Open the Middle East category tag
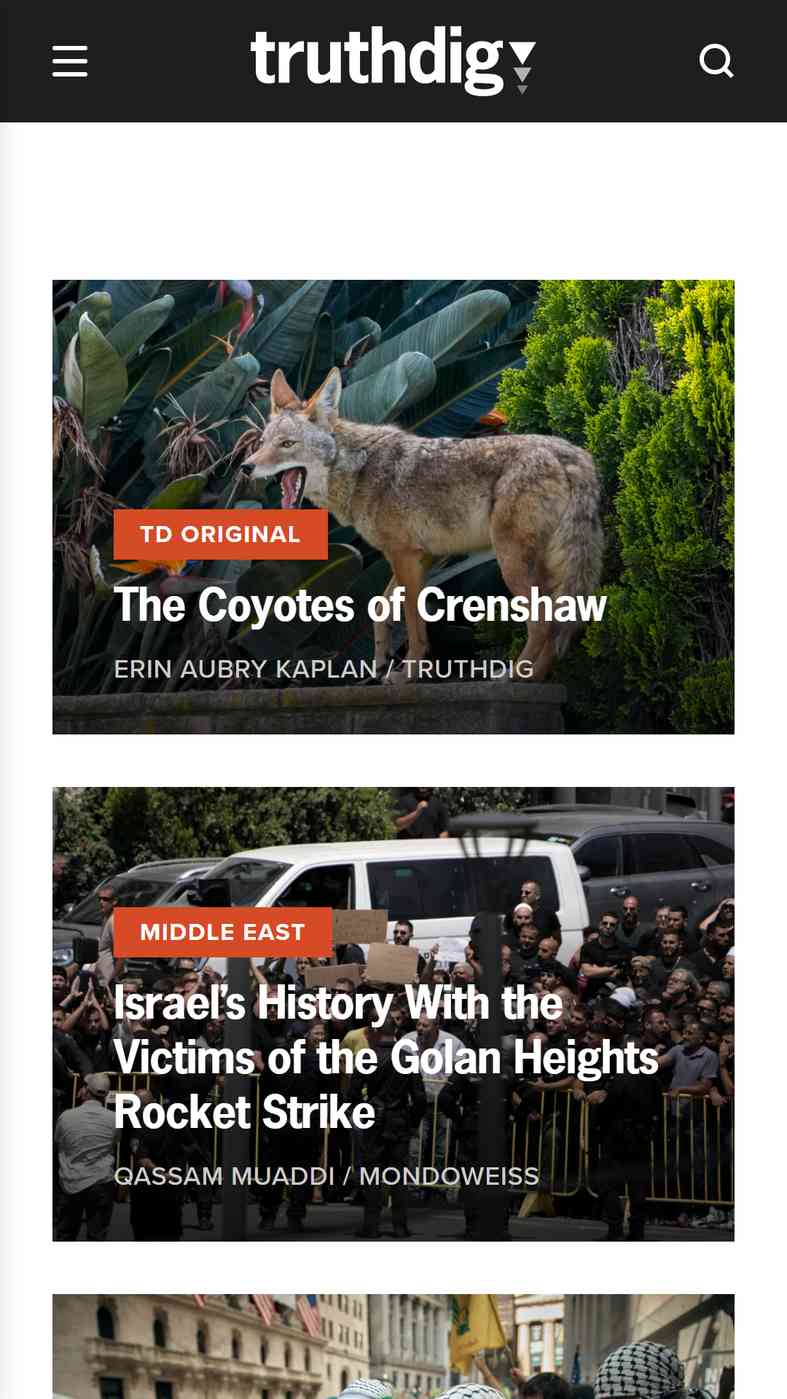787x1399 pixels. pos(222,932)
